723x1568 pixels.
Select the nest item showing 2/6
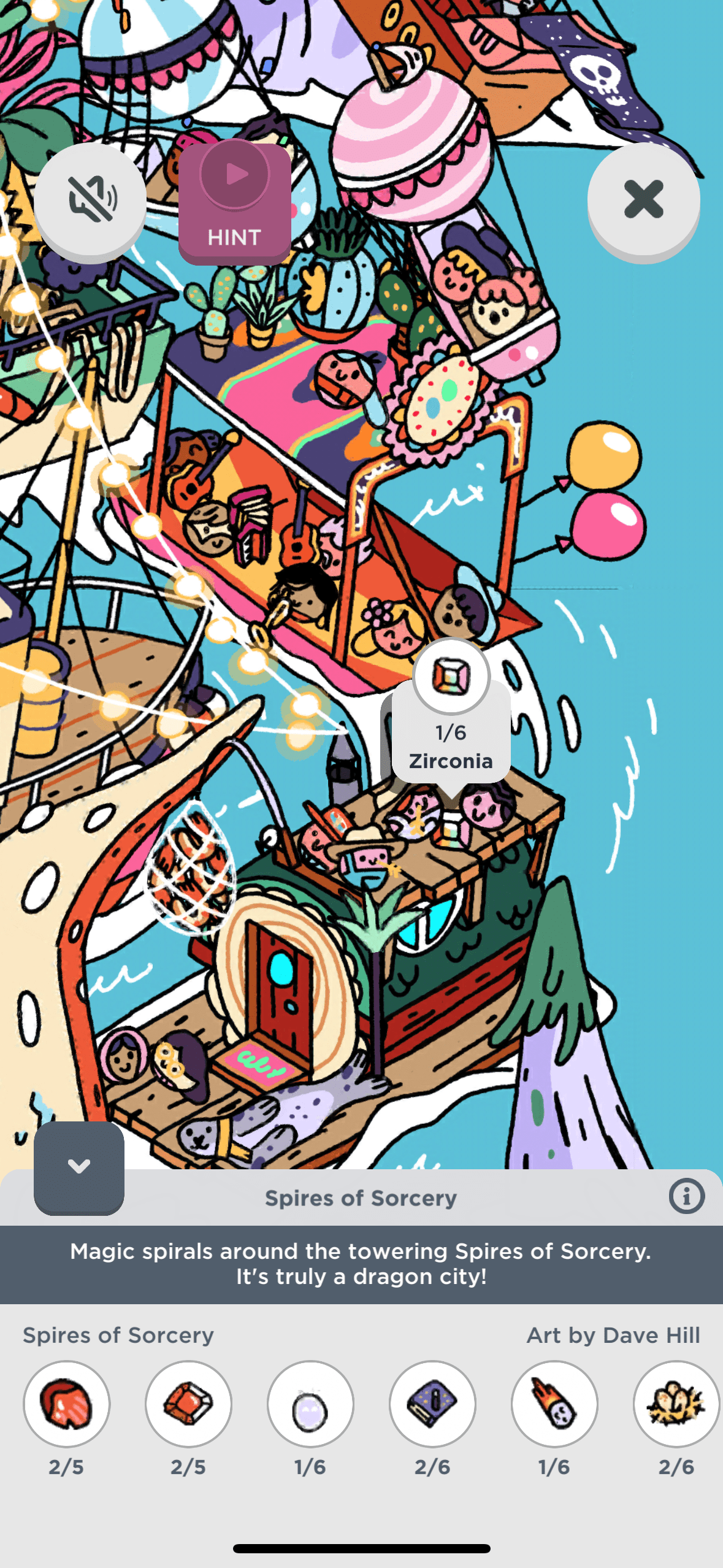tap(676, 1403)
